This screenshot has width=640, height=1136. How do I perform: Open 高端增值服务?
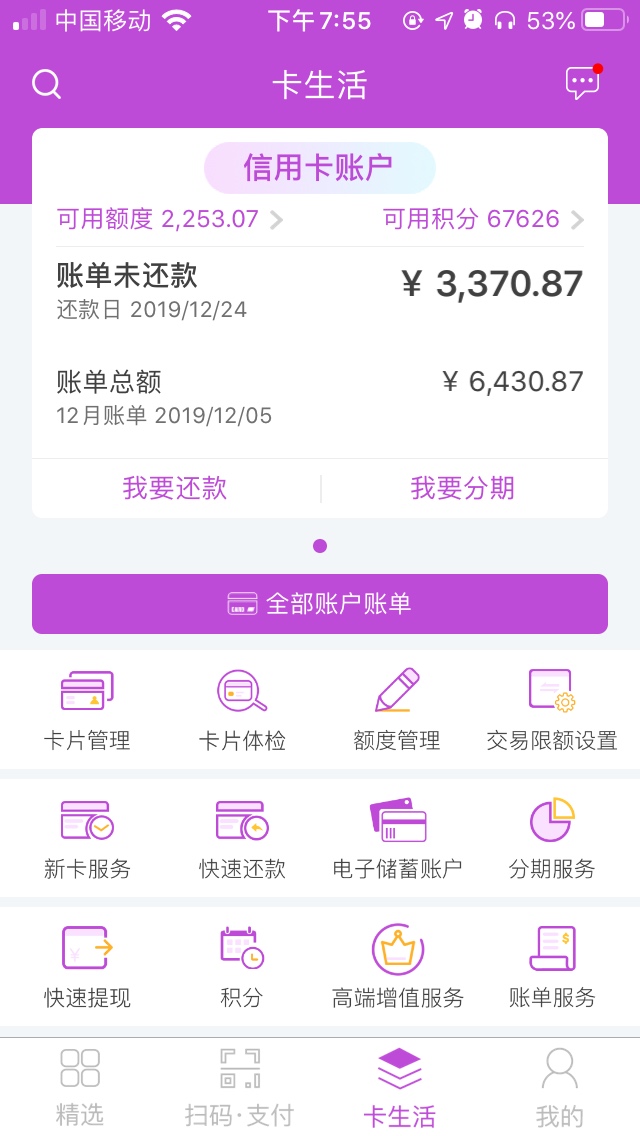pos(397,967)
